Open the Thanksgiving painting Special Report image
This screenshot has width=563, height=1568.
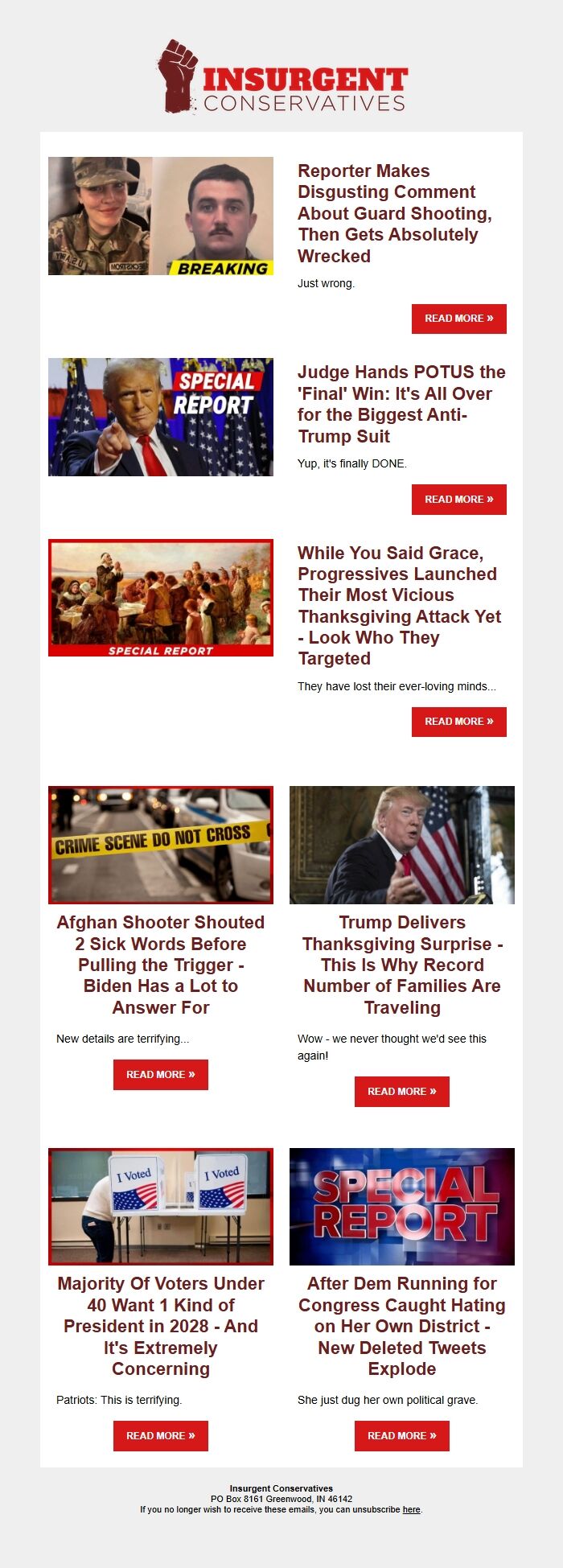[x=160, y=598]
